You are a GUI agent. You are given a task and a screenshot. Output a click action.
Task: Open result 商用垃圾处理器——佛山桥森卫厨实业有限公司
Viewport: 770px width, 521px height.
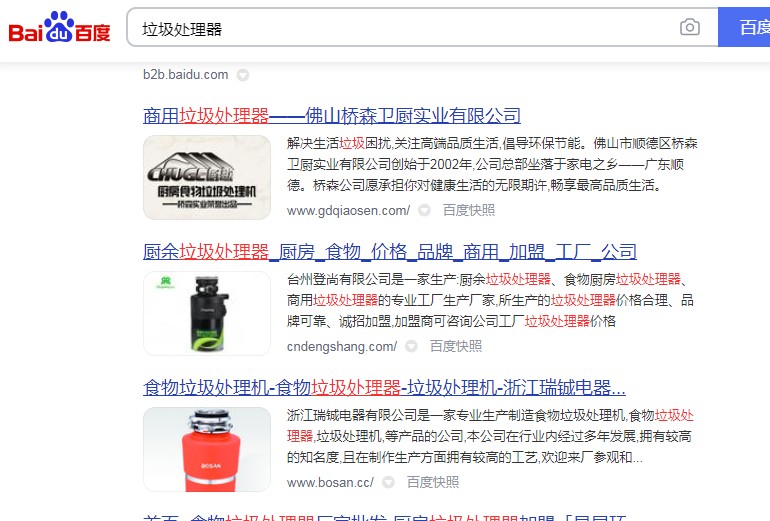[x=332, y=116]
